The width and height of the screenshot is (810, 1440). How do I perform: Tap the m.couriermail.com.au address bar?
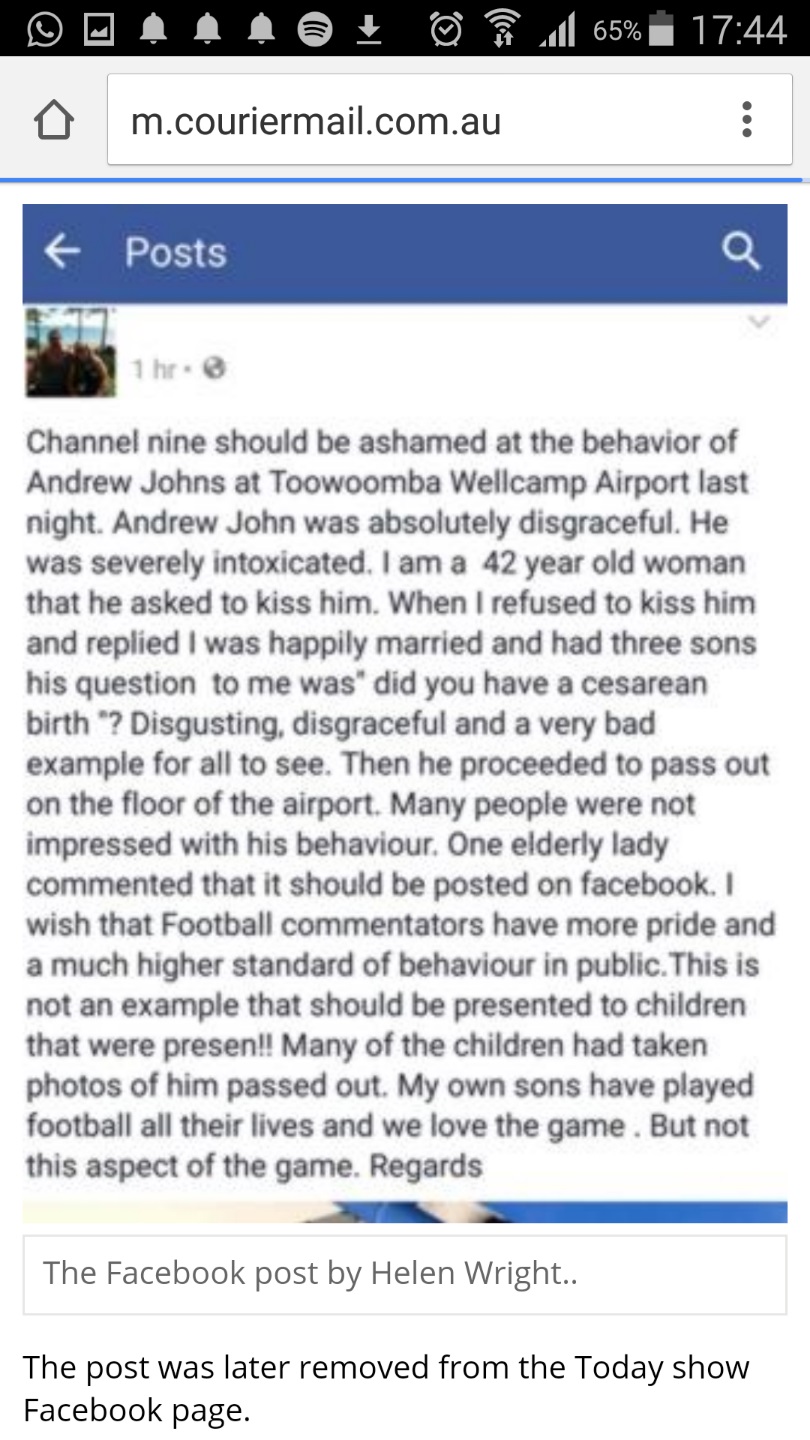(x=400, y=121)
